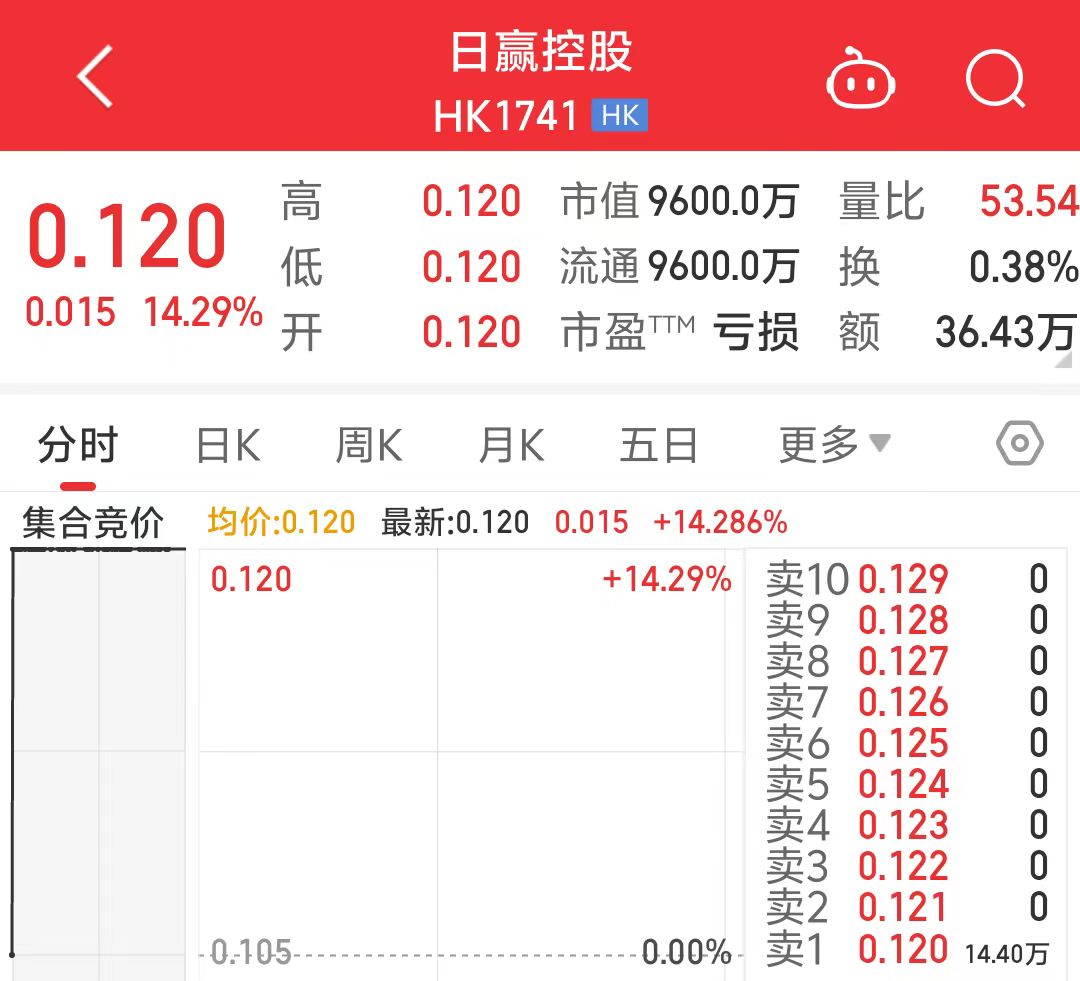
Task: Switch to the 分时 chart tab
Action: pos(78,445)
